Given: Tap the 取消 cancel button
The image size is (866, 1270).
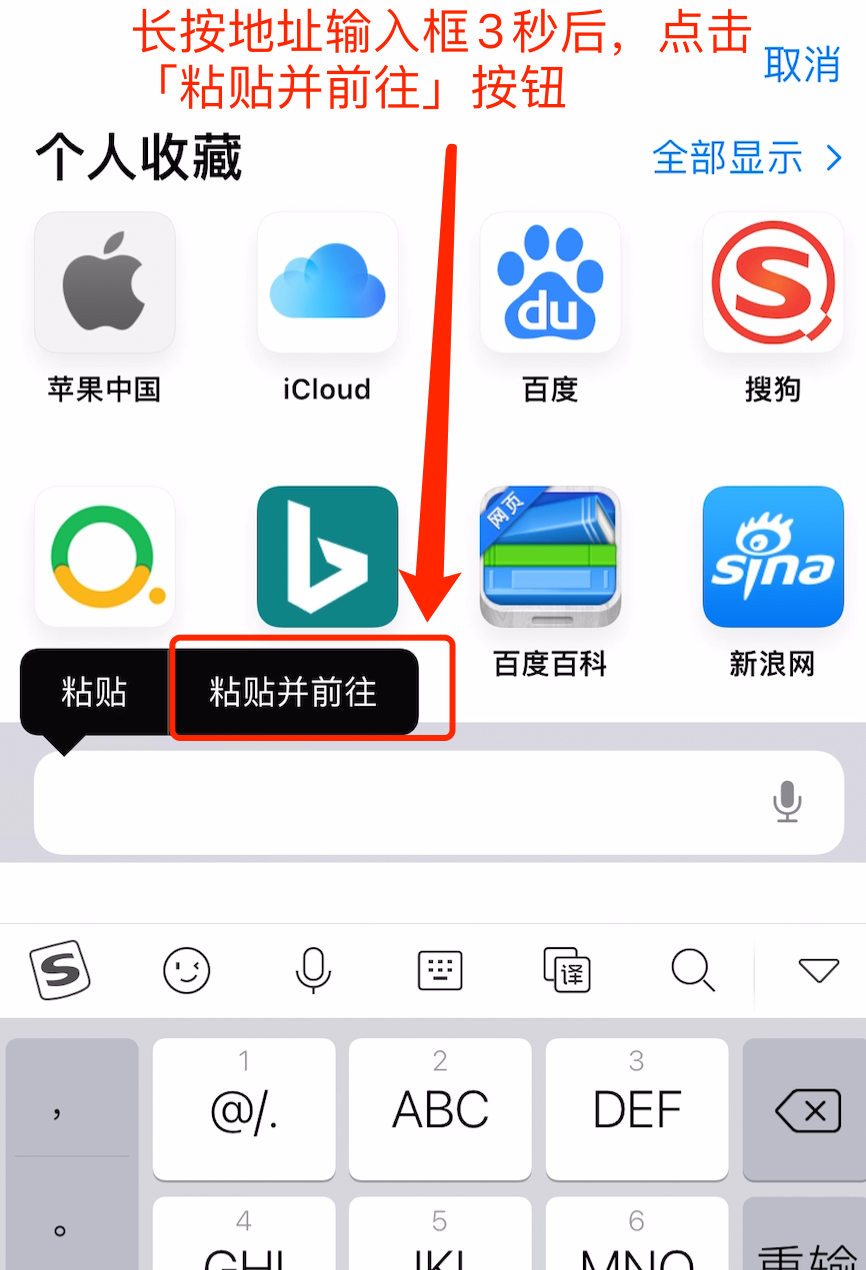Looking at the screenshot, I should (801, 64).
